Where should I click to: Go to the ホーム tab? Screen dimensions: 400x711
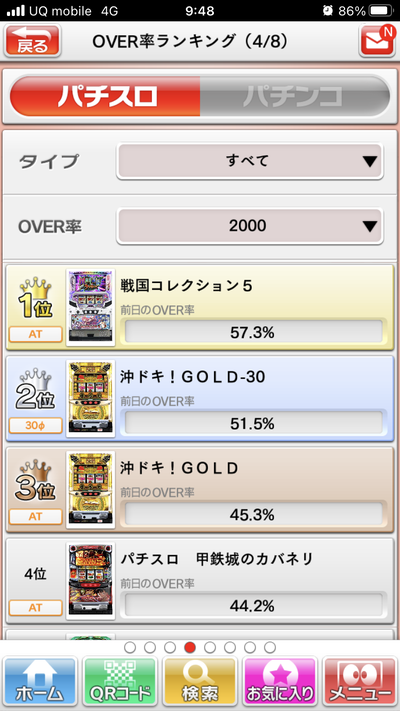(x=40, y=681)
